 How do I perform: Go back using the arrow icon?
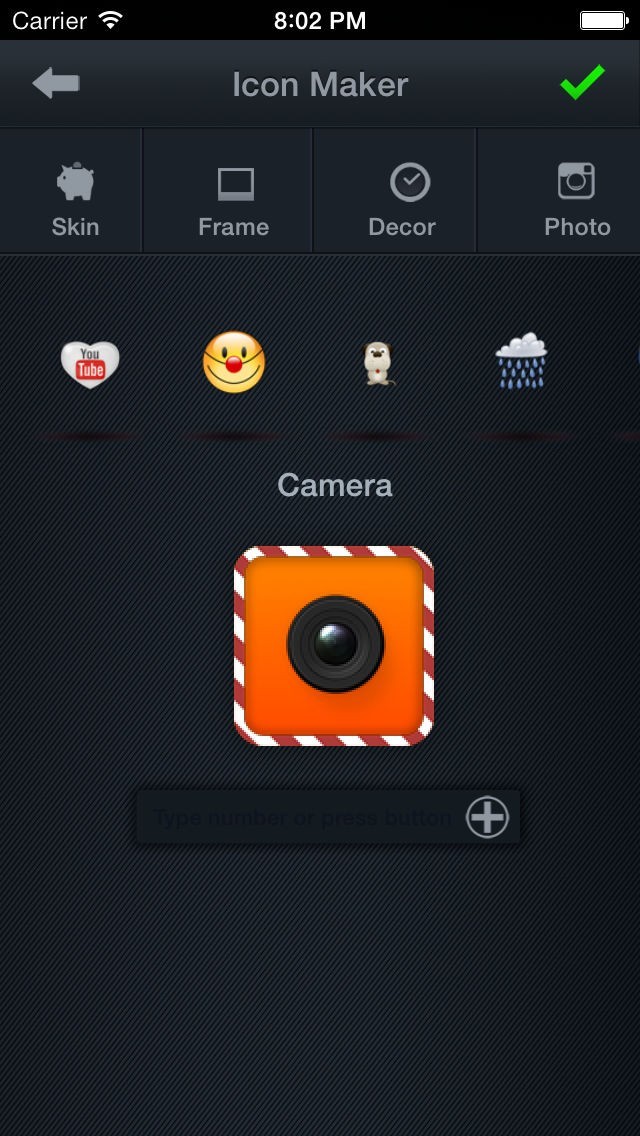(x=56, y=84)
